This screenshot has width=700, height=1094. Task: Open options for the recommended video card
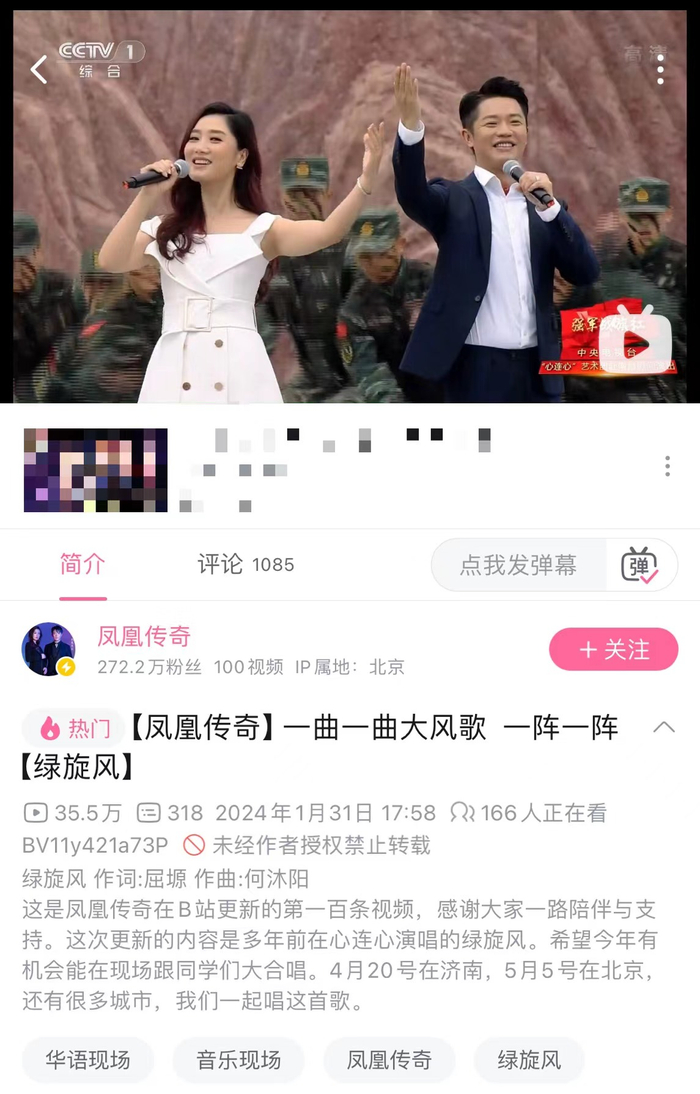[667, 466]
